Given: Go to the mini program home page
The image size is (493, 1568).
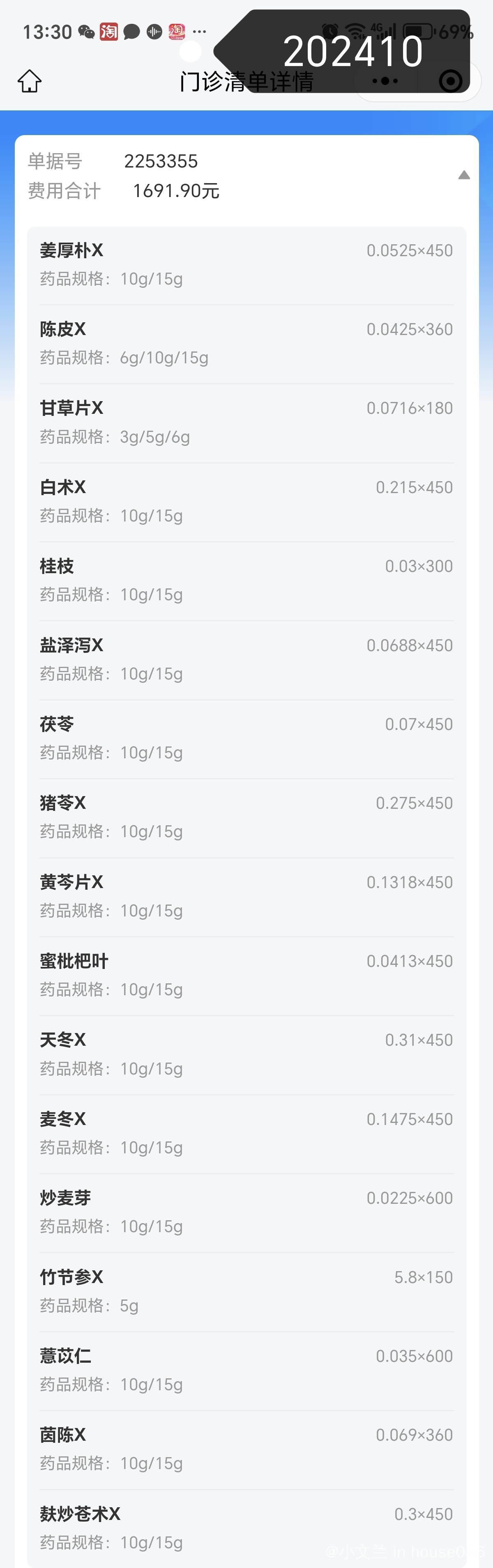Looking at the screenshot, I should click(x=29, y=81).
